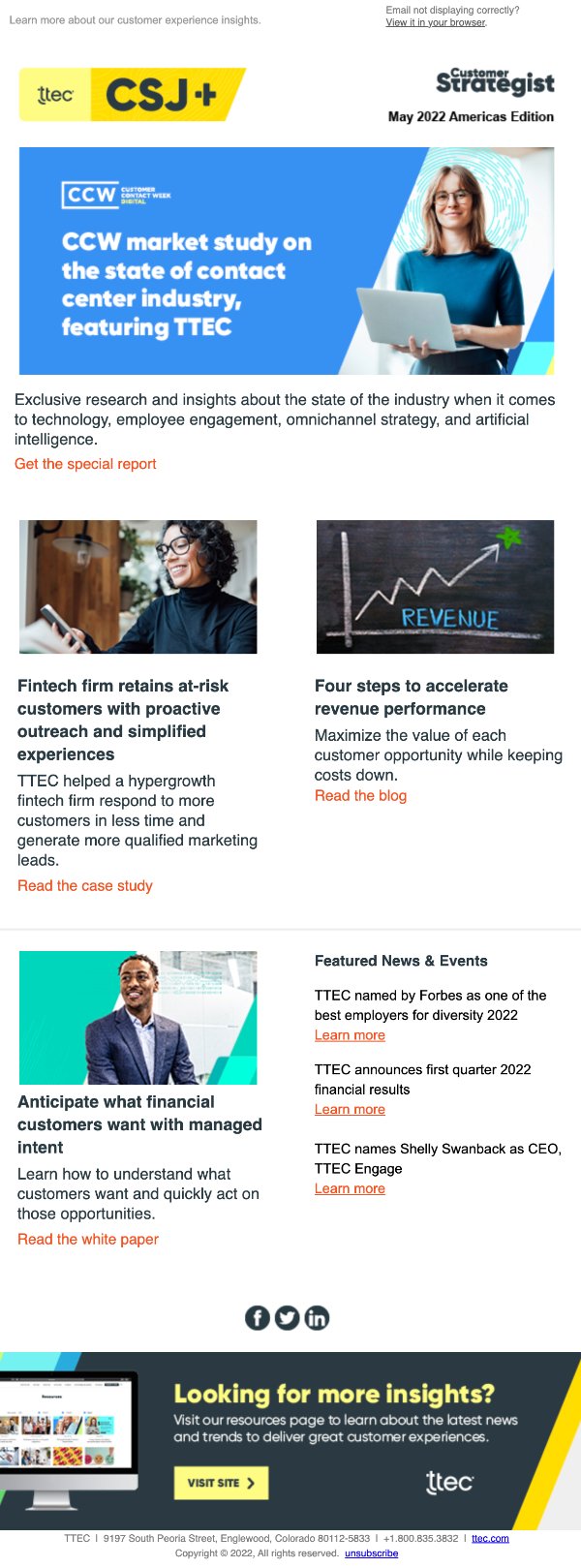581x1568 pixels.
Task: Get the special report
Action: click(85, 464)
